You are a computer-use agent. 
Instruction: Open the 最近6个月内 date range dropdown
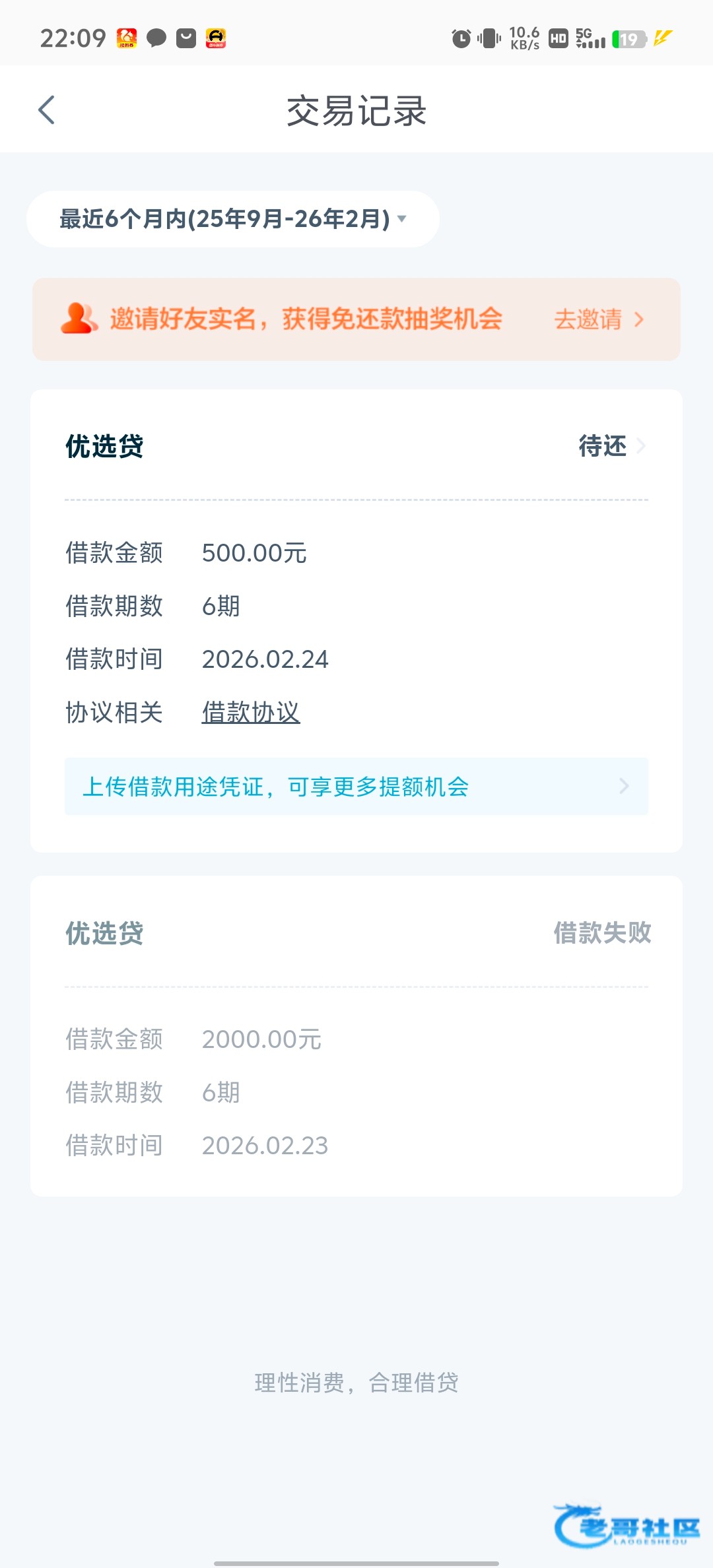pyautogui.click(x=233, y=219)
